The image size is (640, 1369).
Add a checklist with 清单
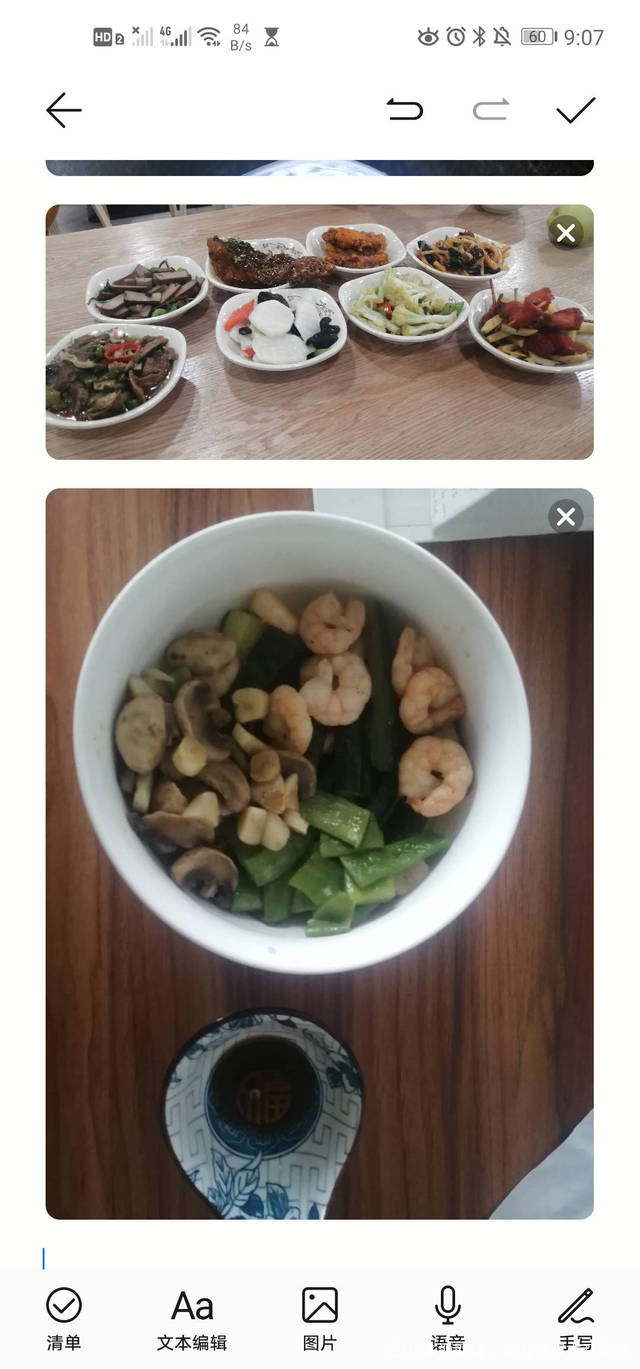pos(64,1318)
